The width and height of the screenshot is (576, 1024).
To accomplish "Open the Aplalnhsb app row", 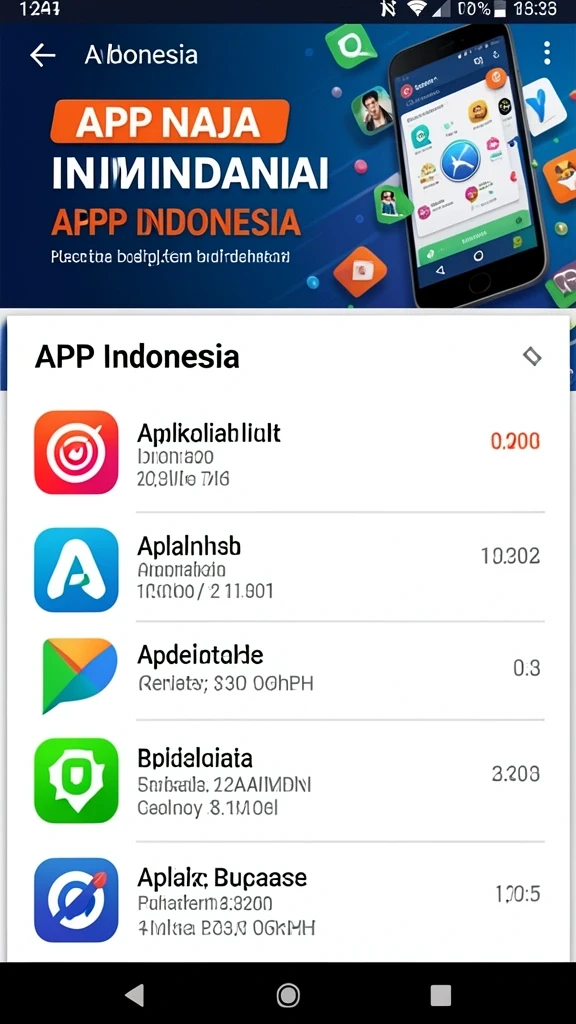I will click(x=288, y=569).
